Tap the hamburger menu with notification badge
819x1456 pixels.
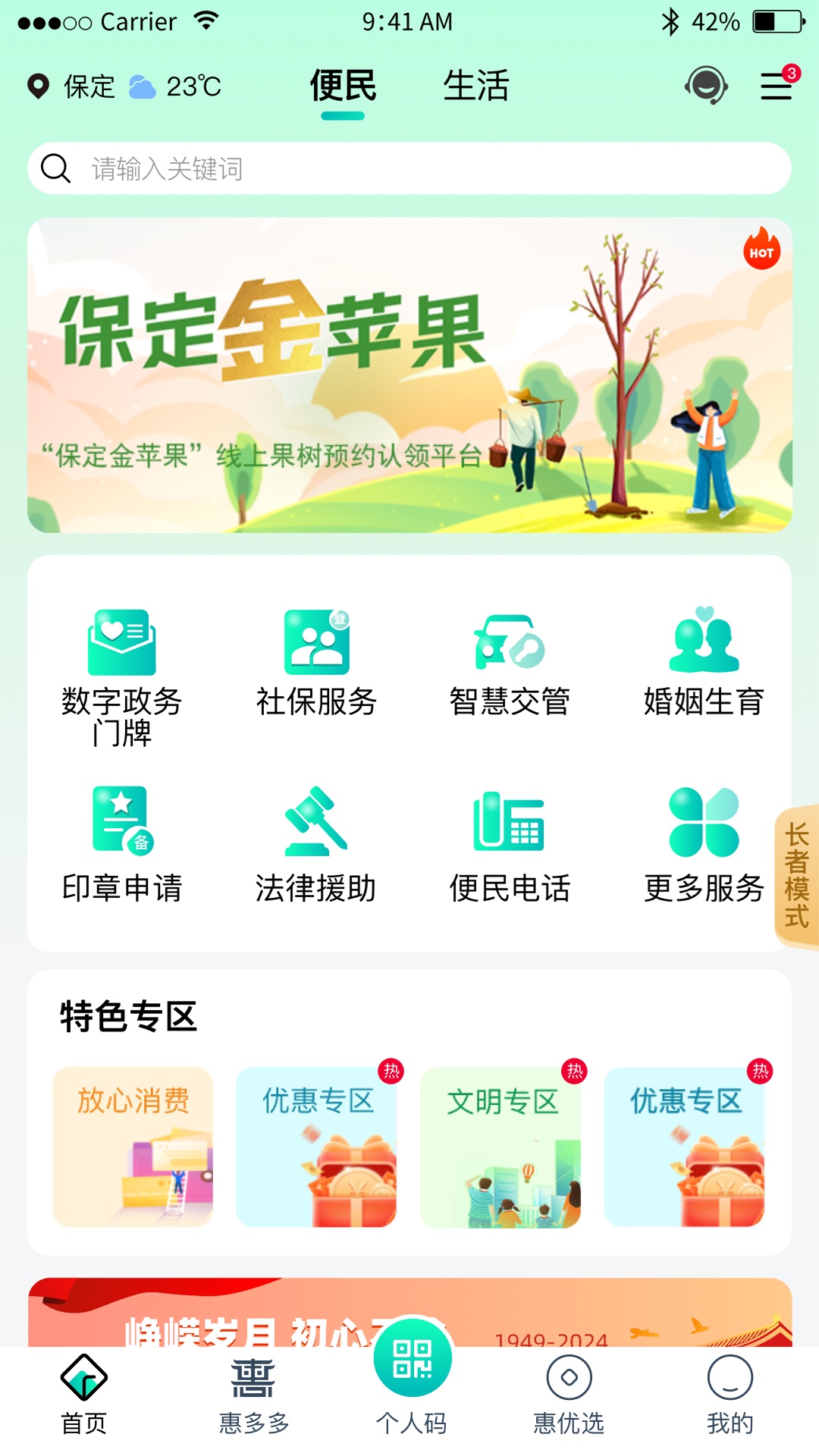click(x=776, y=87)
